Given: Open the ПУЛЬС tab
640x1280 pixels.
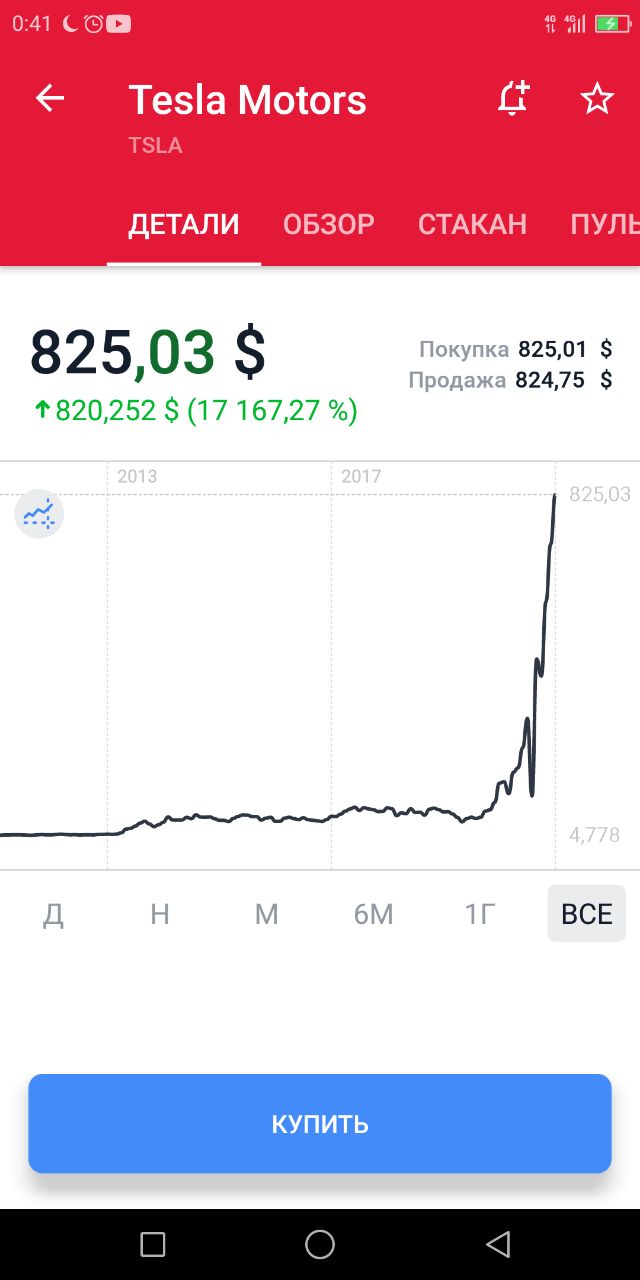Looking at the screenshot, I should coord(604,224).
